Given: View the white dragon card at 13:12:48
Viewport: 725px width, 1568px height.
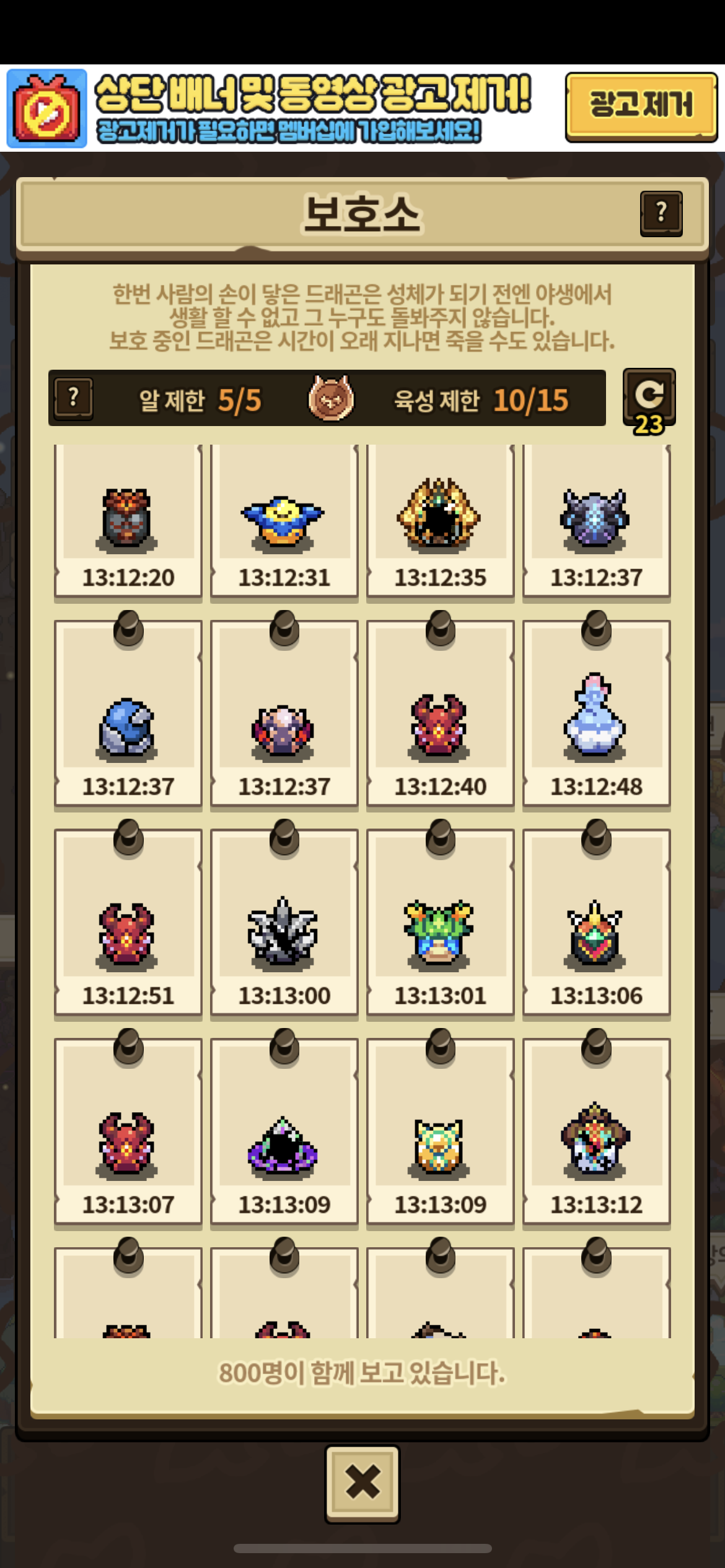Looking at the screenshot, I should pyautogui.click(x=596, y=715).
